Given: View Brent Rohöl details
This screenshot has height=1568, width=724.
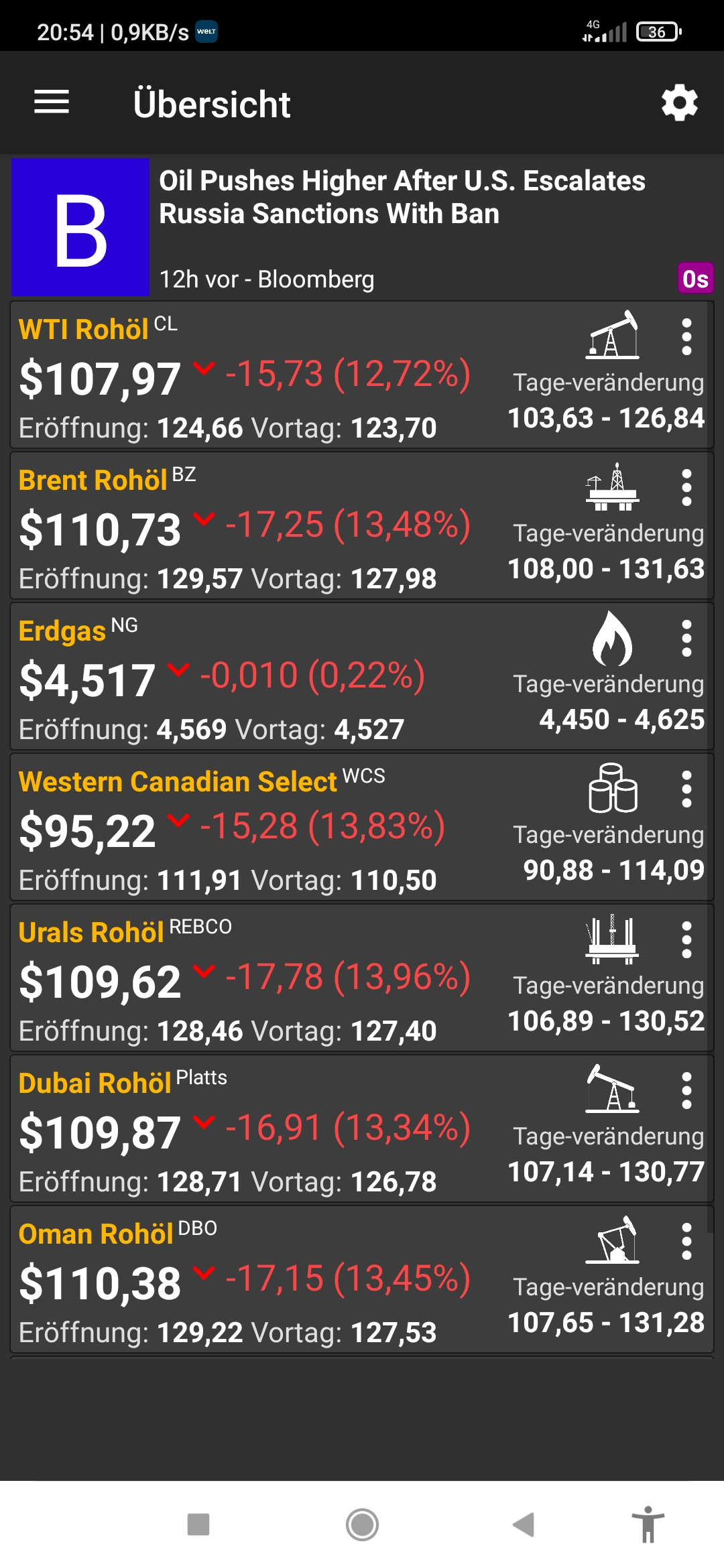Looking at the screenshot, I should (362, 526).
